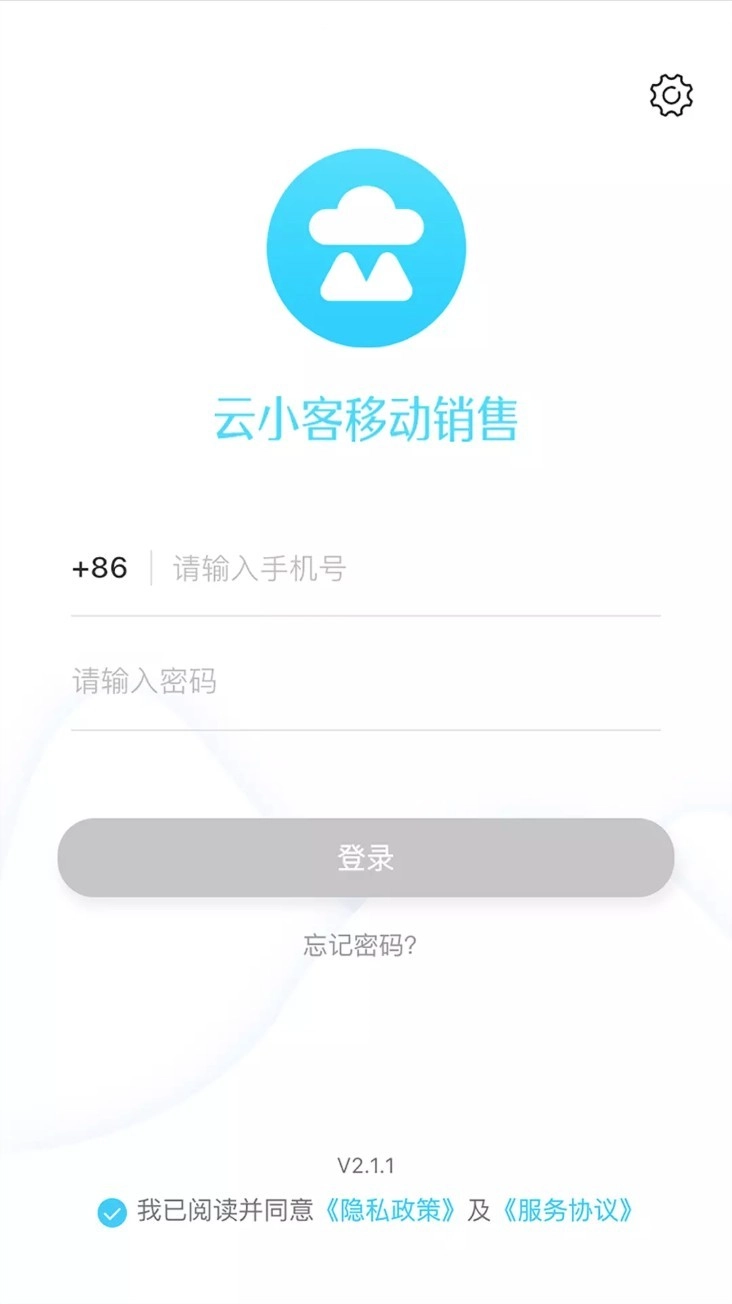Open the 服务协议 service agreement link
This screenshot has width=732, height=1304.
[x=568, y=1211]
